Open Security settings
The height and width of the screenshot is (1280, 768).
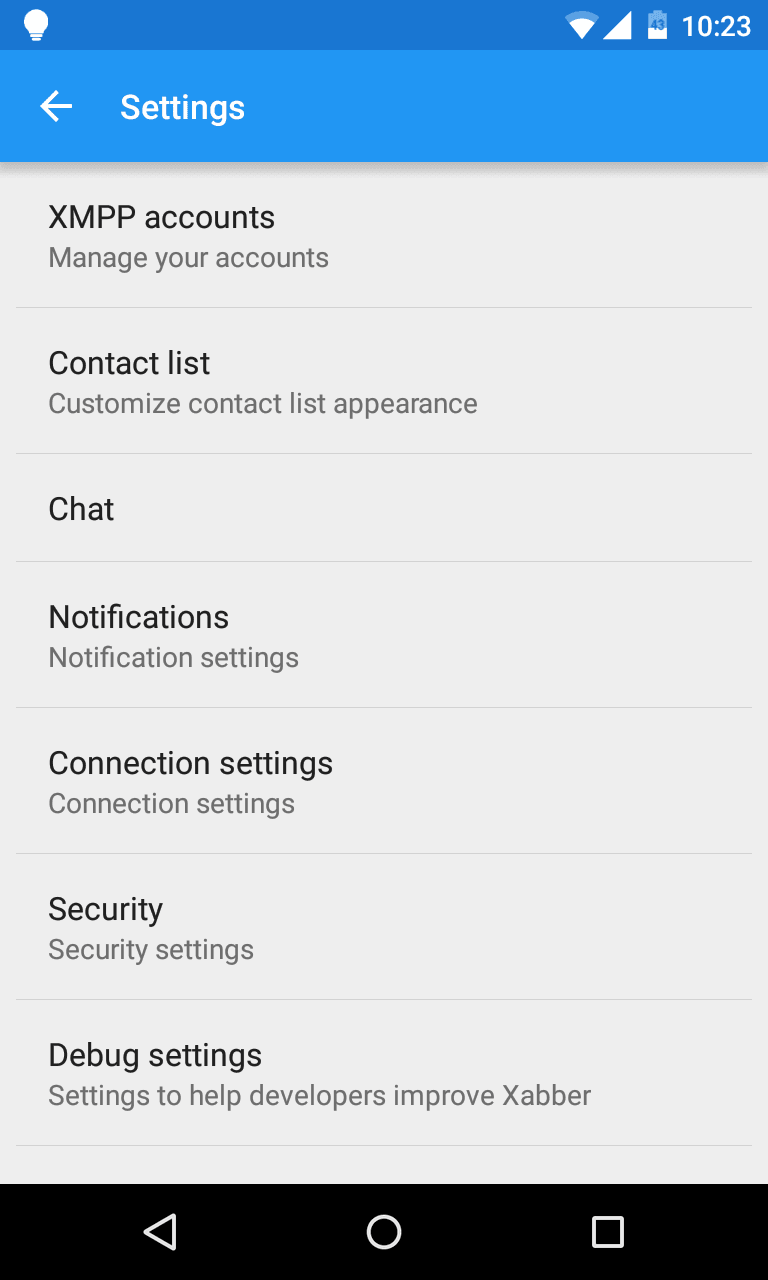(x=384, y=928)
